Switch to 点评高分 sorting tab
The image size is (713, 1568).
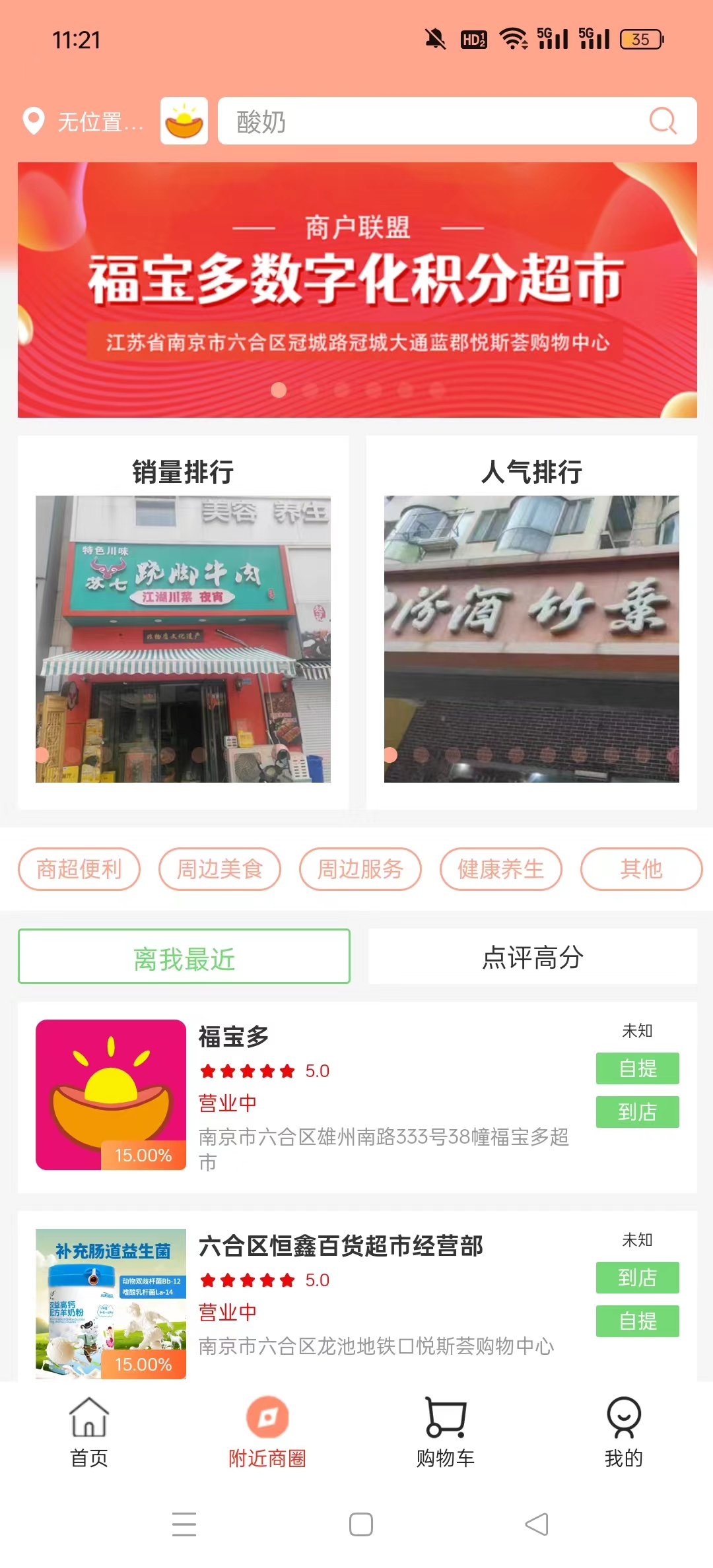tap(533, 957)
